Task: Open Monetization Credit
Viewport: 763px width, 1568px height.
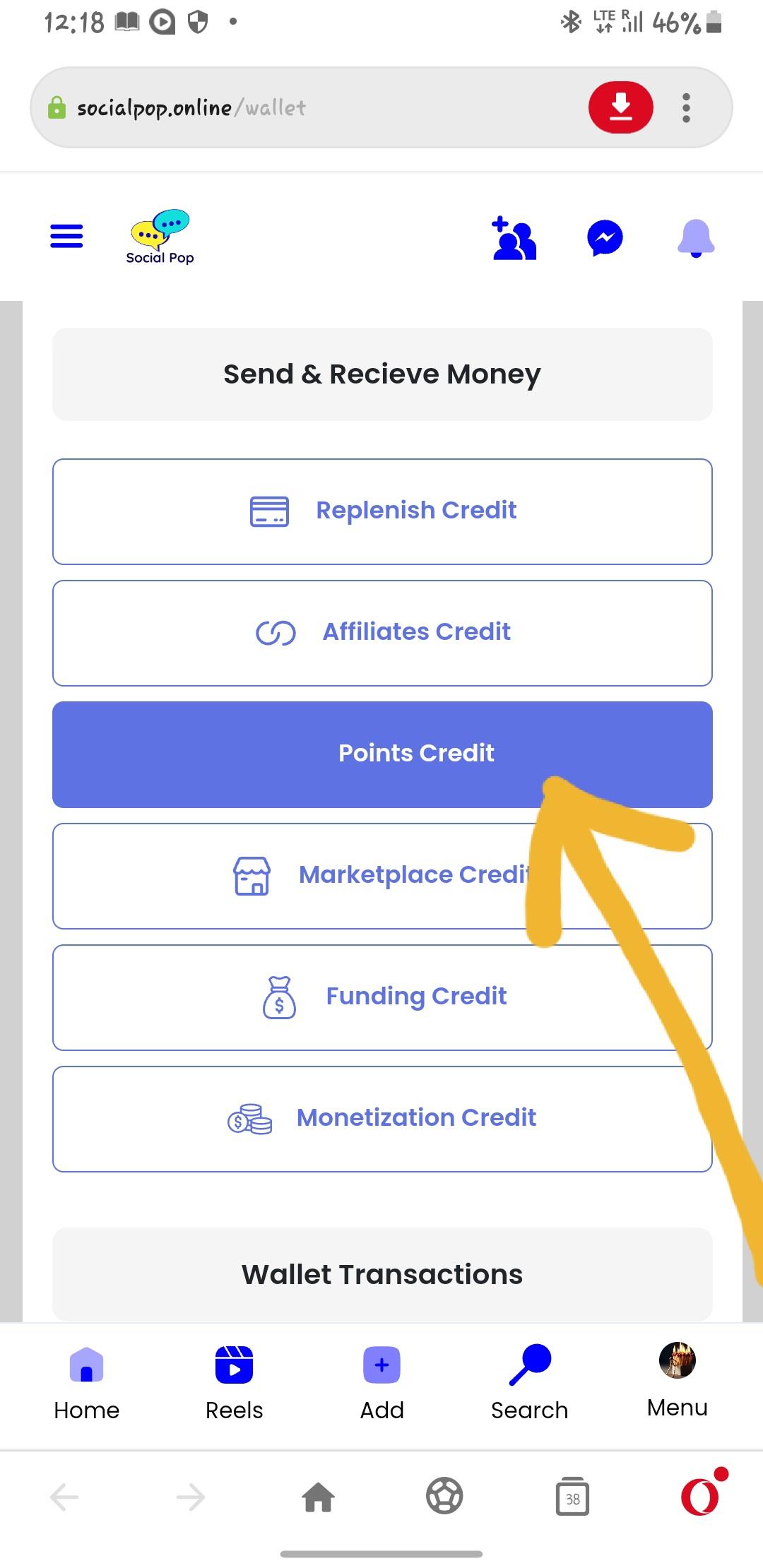Action: tap(382, 1119)
